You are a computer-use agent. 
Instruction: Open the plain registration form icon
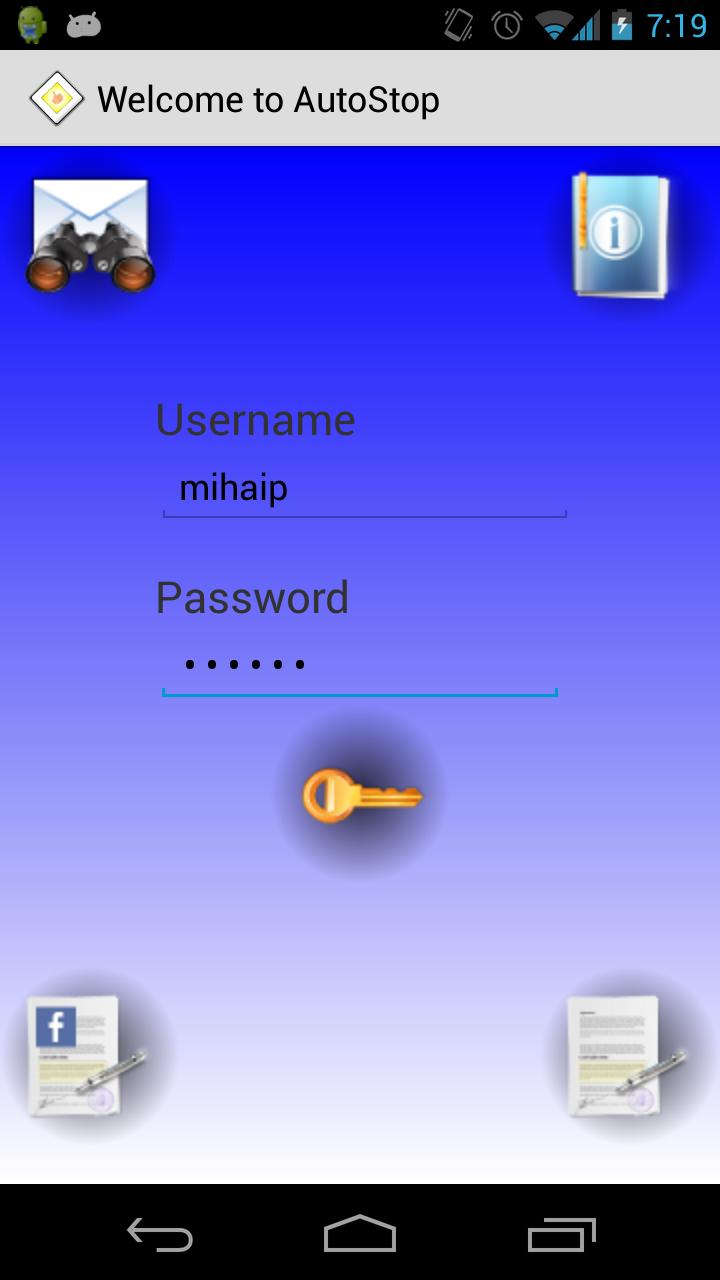627,1056
